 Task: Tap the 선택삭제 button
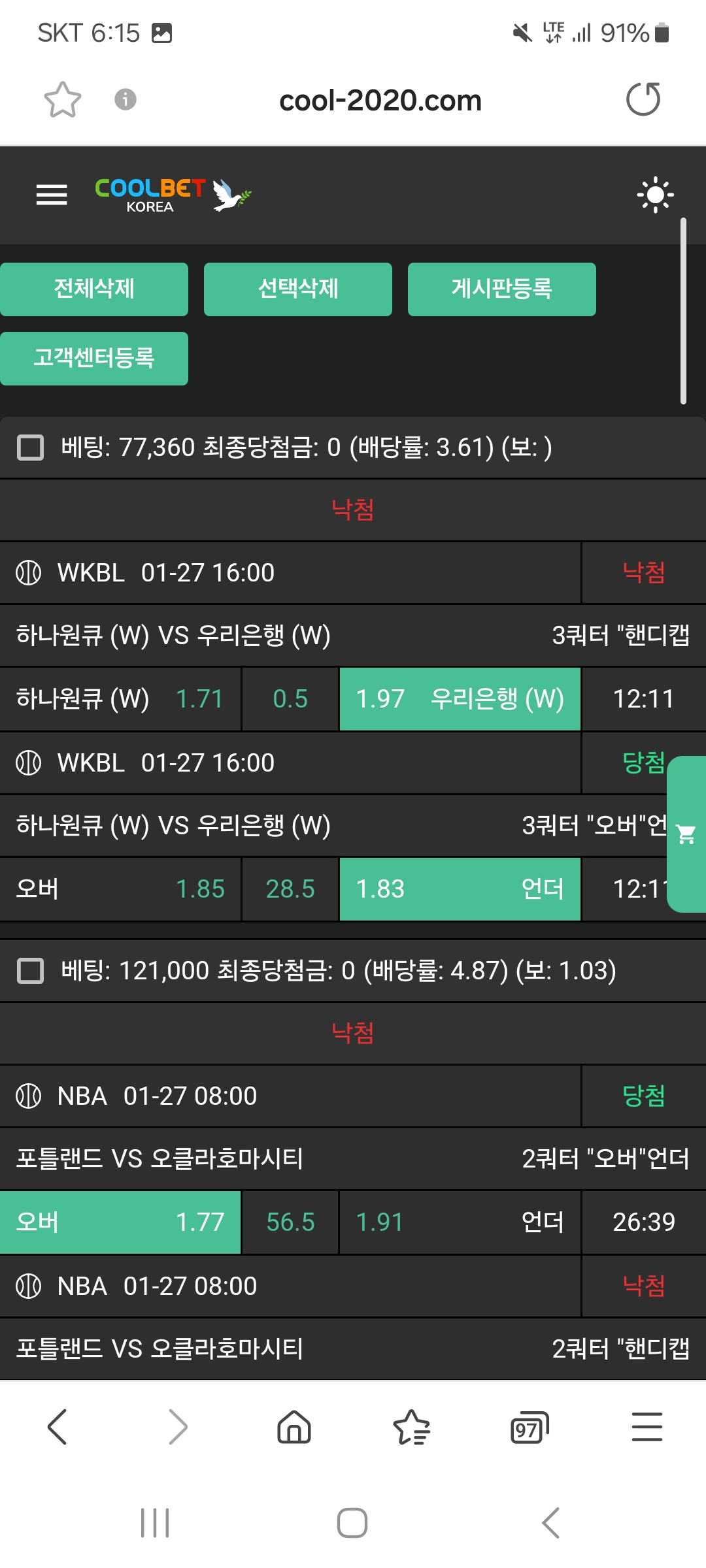pyautogui.click(x=298, y=289)
